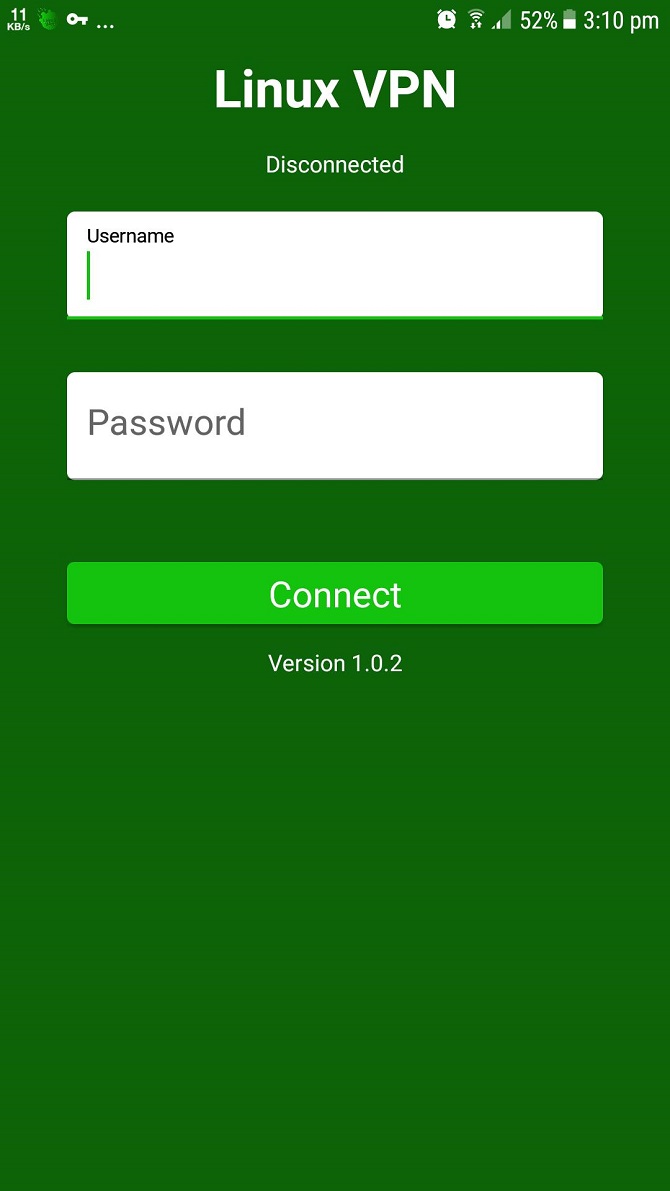Tap the Password input field
670x1191 pixels.
pyautogui.click(x=334, y=424)
